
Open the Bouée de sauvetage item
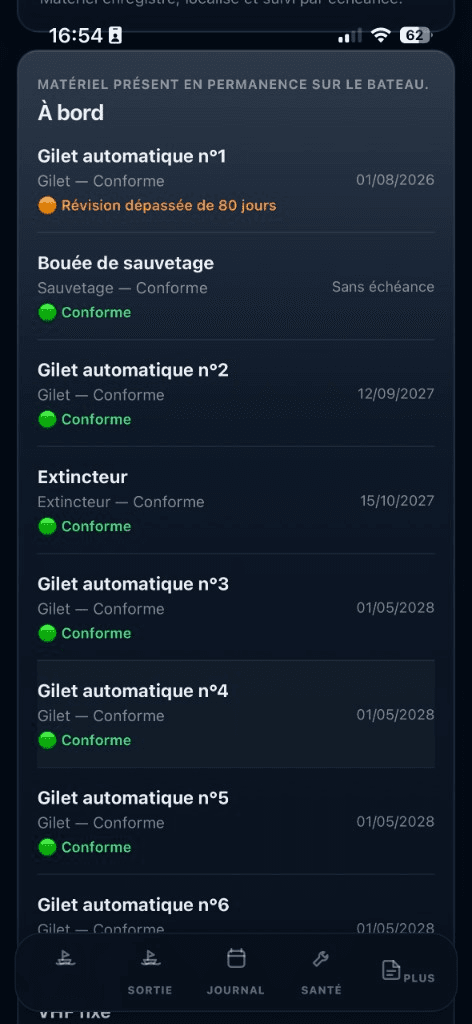coord(236,287)
